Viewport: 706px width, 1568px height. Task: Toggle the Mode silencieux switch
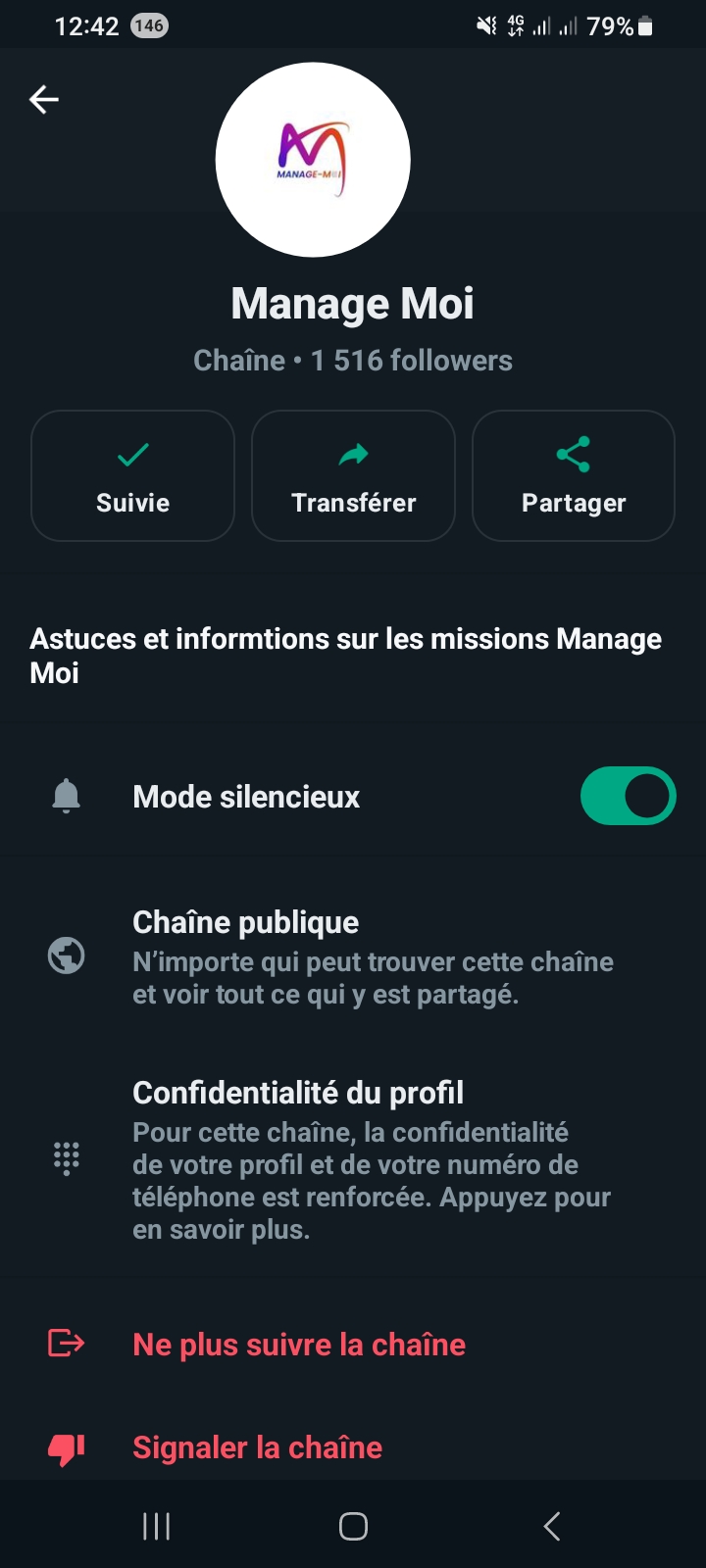pos(628,796)
